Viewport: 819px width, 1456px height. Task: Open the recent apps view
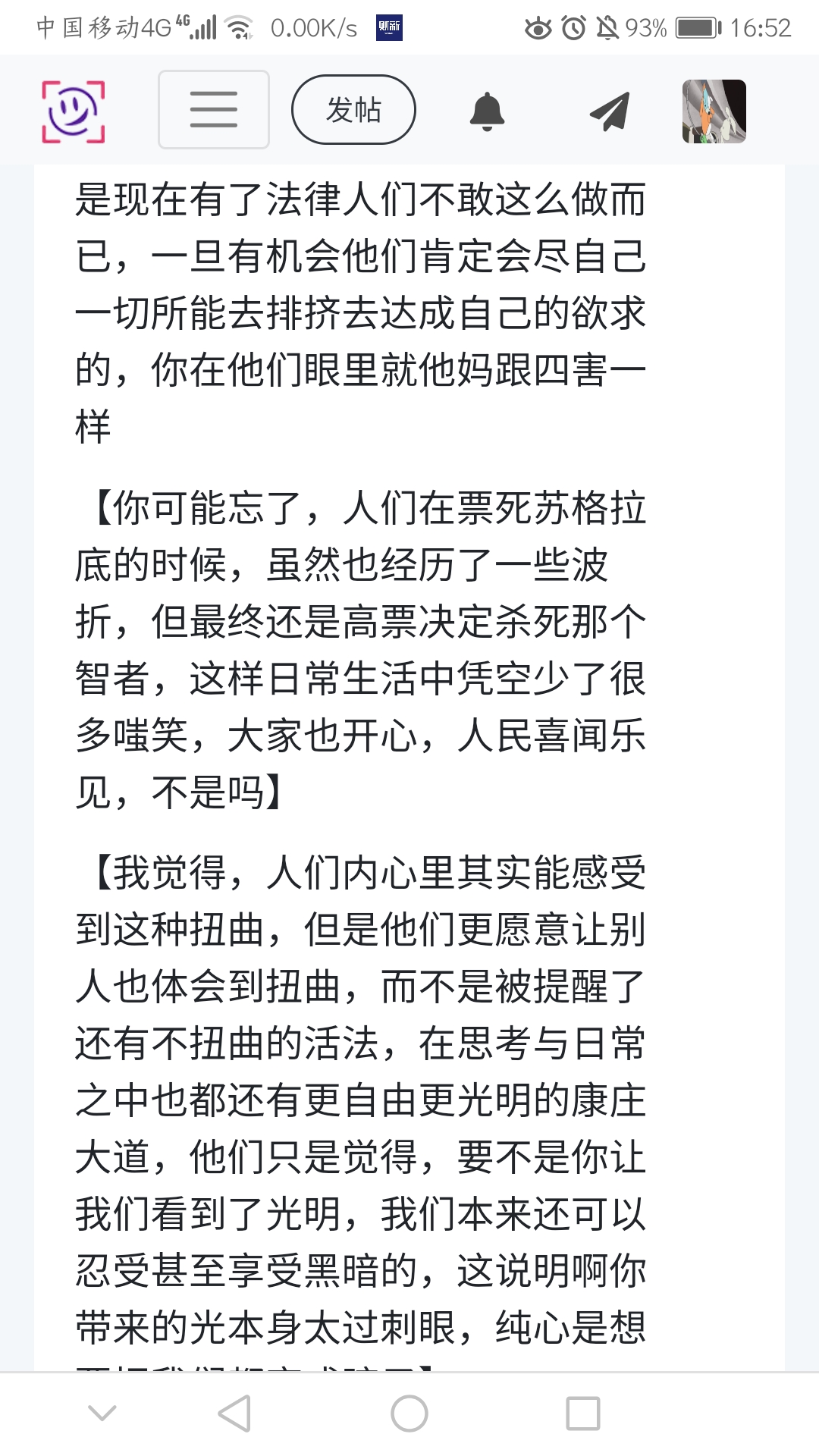pyautogui.click(x=583, y=1414)
